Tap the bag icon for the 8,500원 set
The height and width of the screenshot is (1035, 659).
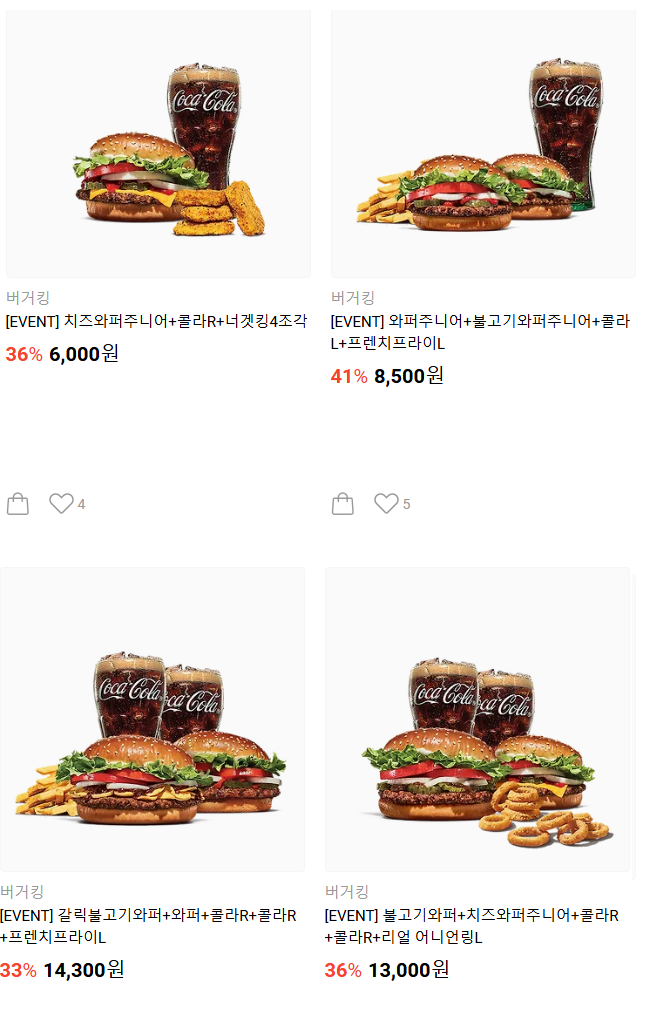[x=343, y=504]
